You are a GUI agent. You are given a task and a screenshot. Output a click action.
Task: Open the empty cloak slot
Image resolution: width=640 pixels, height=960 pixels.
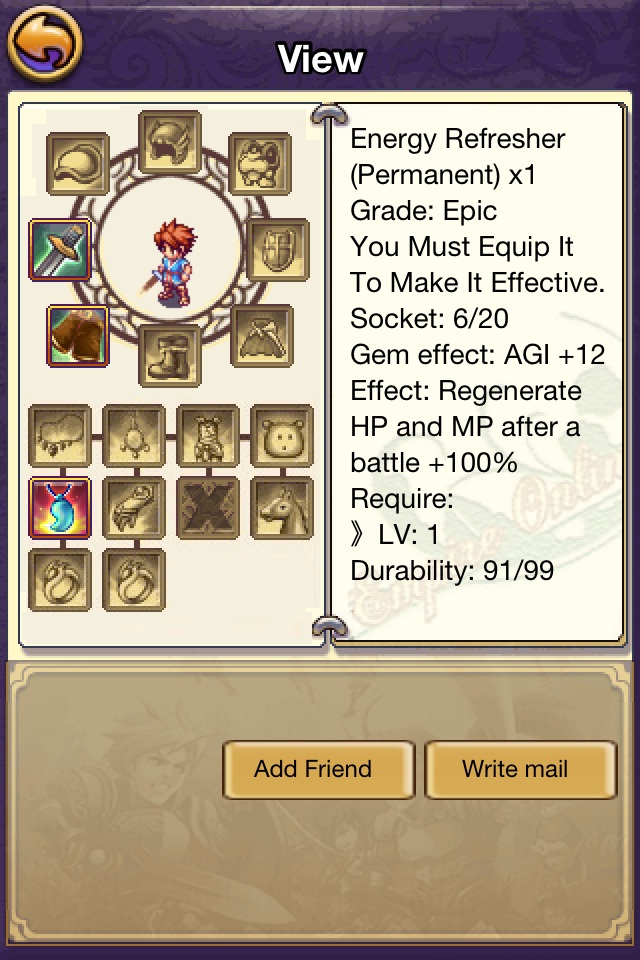[261, 336]
